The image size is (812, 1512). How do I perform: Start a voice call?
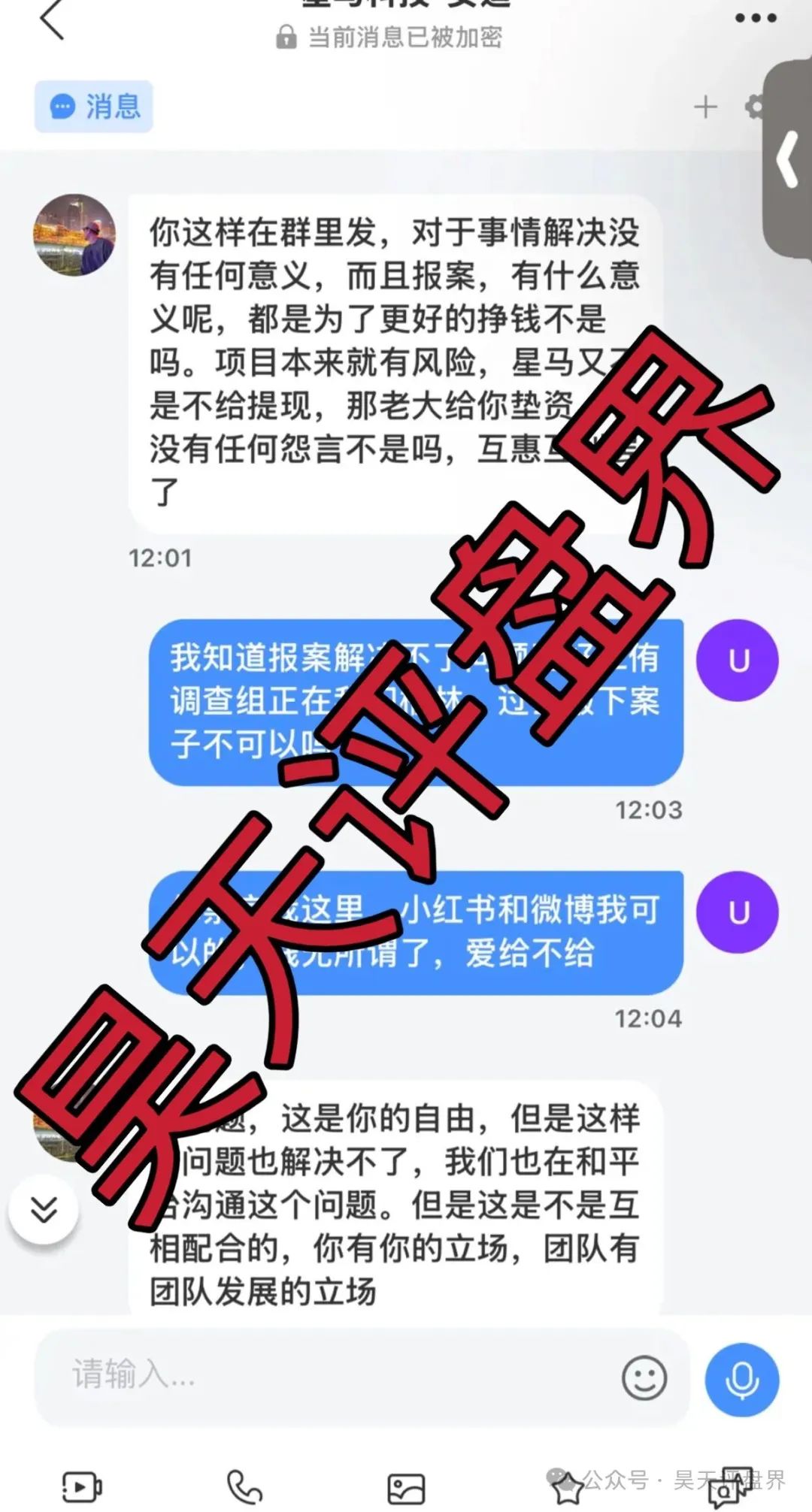click(244, 1486)
